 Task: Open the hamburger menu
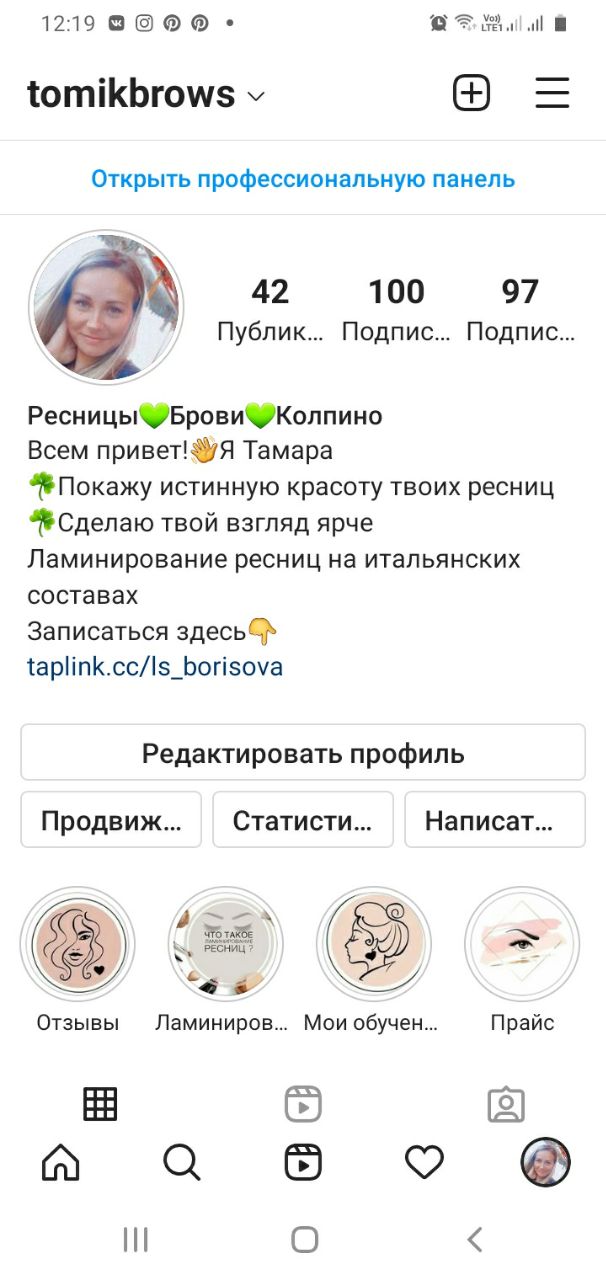coord(552,94)
